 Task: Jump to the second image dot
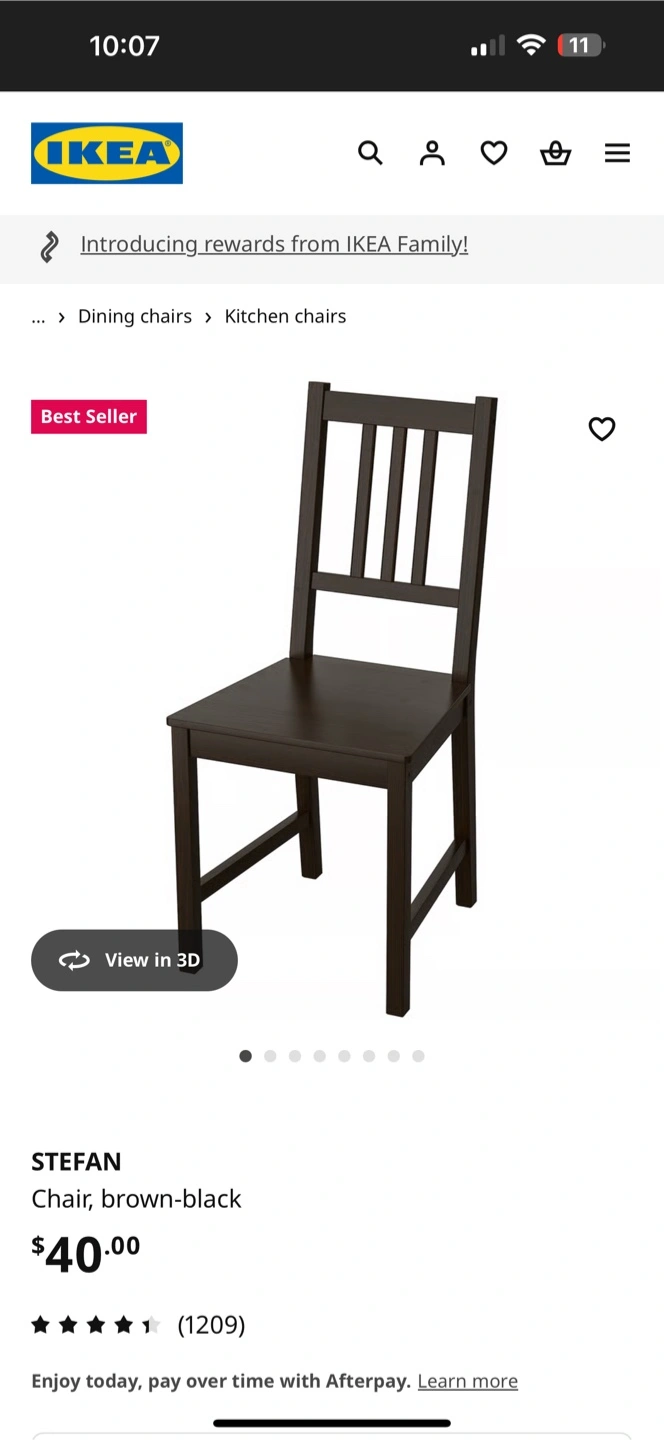pyautogui.click(x=270, y=1056)
